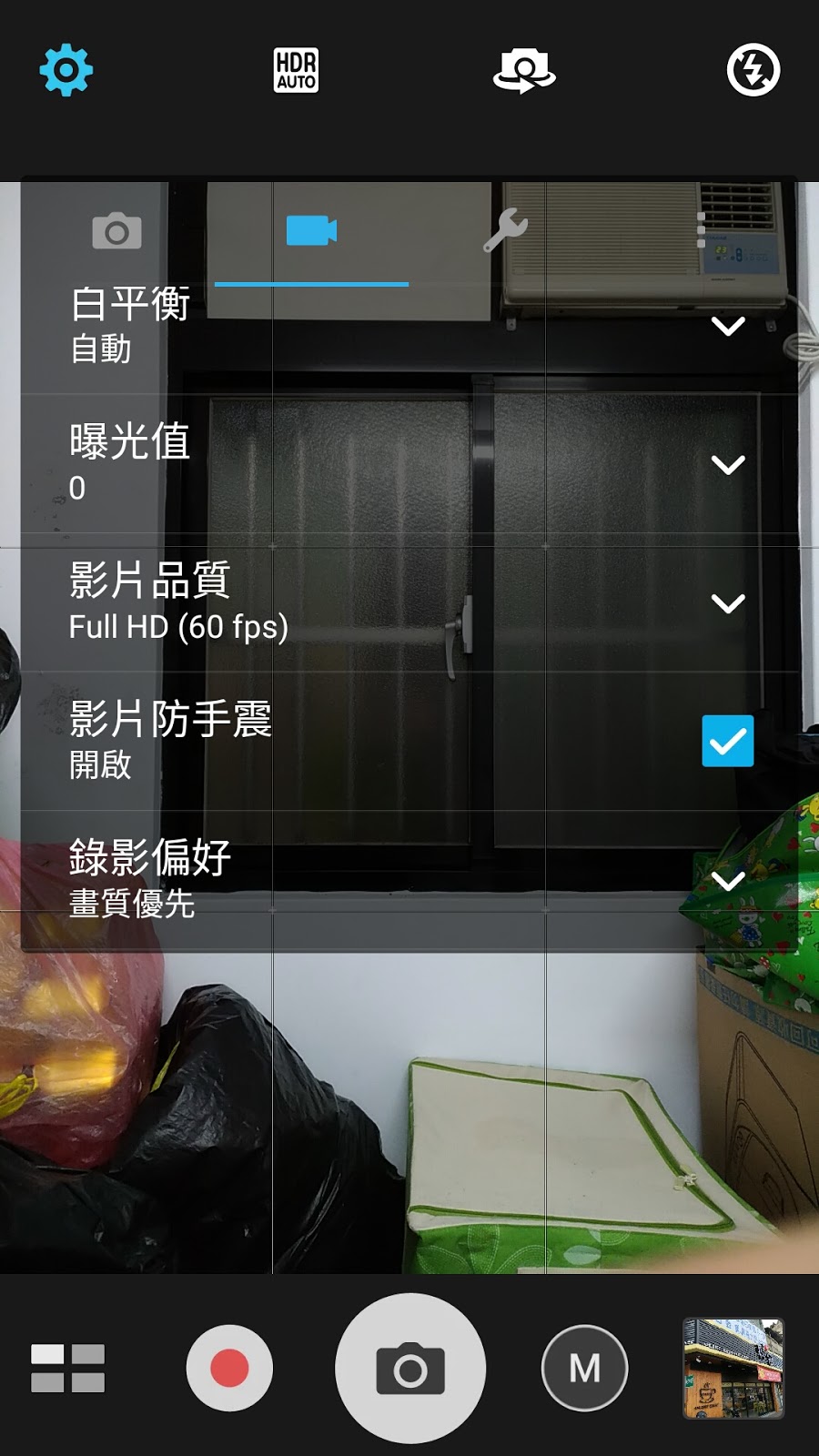819x1456 pixels.
Task: Close settings via the gear icon
Action: 66,70
